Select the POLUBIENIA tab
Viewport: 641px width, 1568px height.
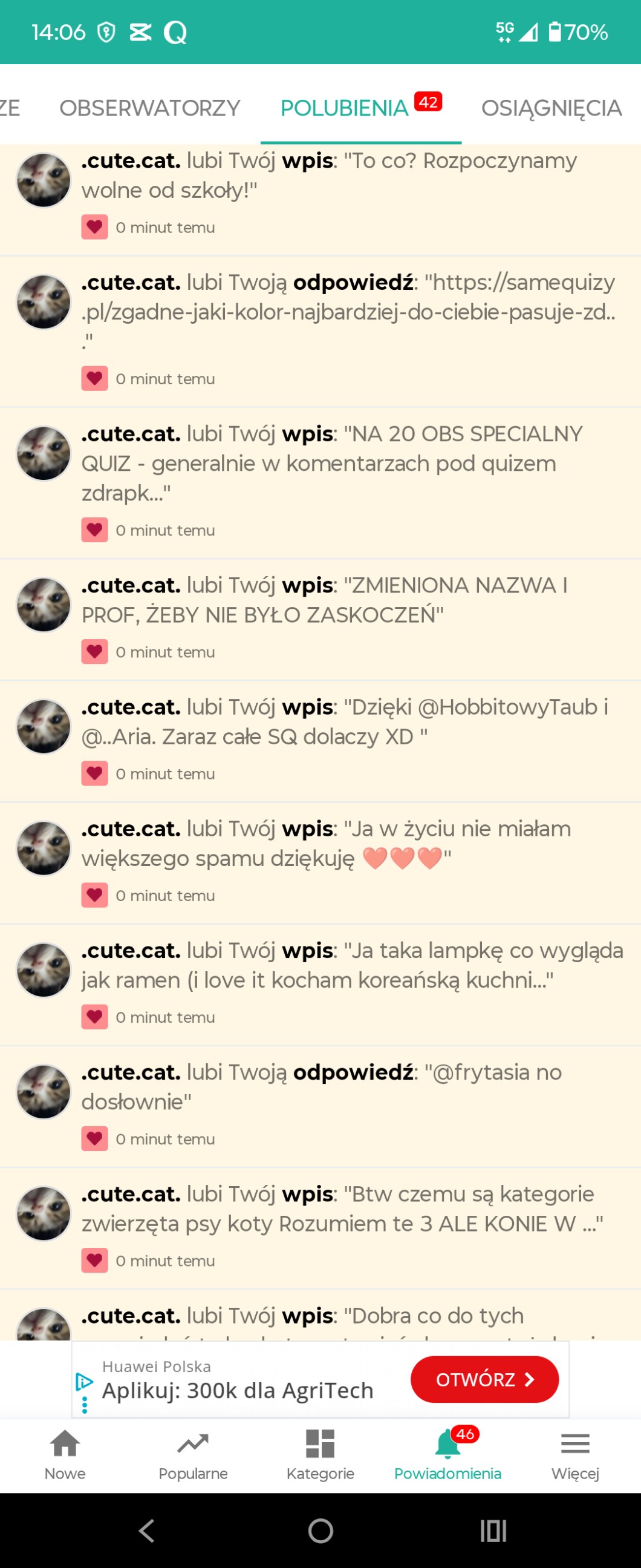click(345, 108)
